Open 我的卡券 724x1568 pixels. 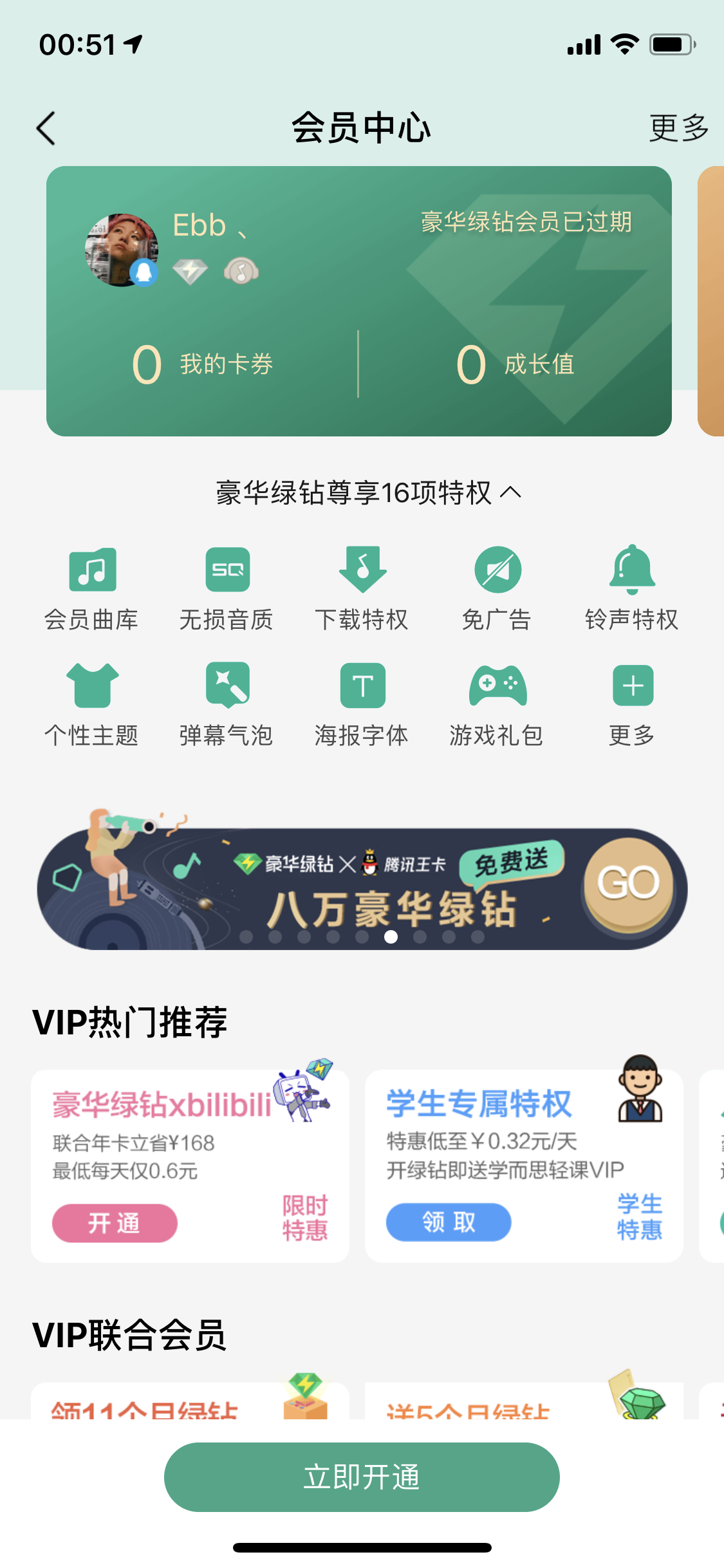click(x=203, y=364)
